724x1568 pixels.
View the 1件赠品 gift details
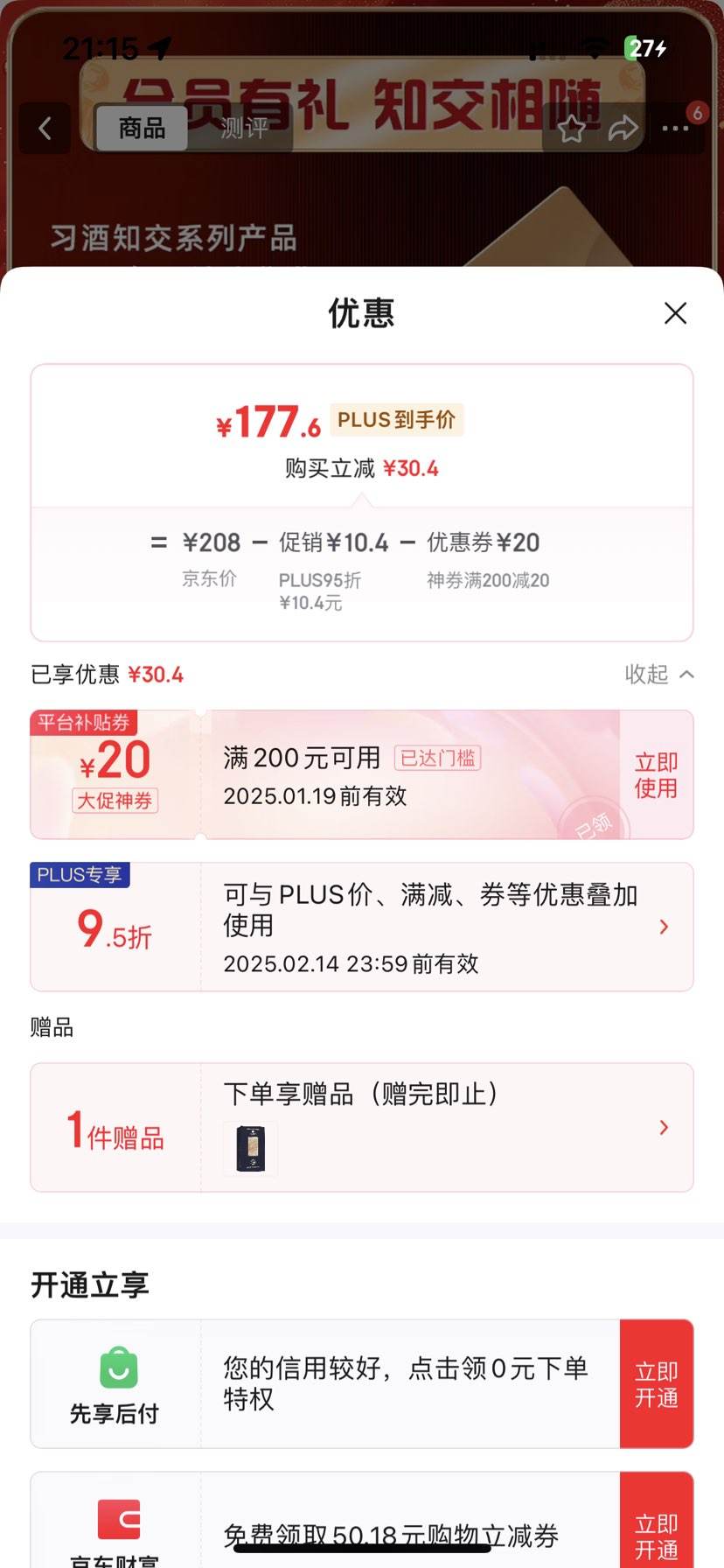pos(663,1127)
